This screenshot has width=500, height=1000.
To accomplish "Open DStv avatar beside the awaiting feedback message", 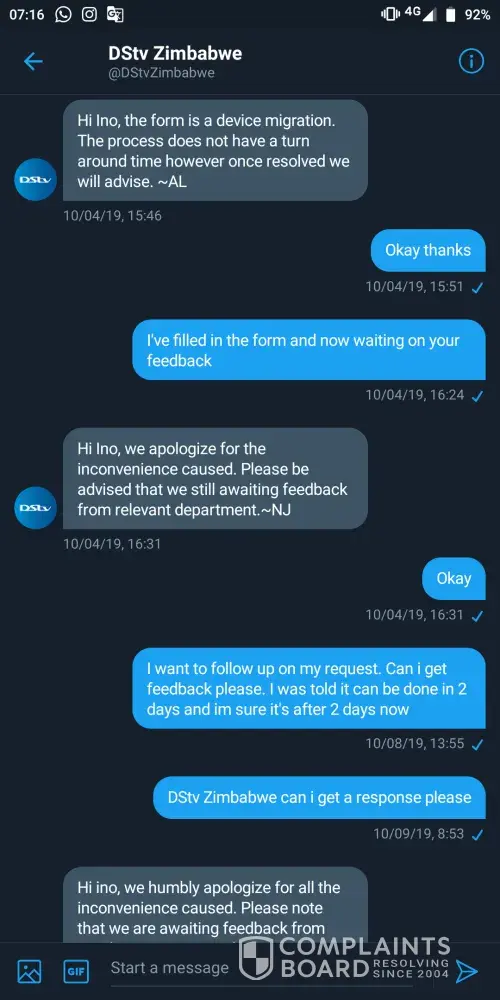I will click(x=36, y=508).
